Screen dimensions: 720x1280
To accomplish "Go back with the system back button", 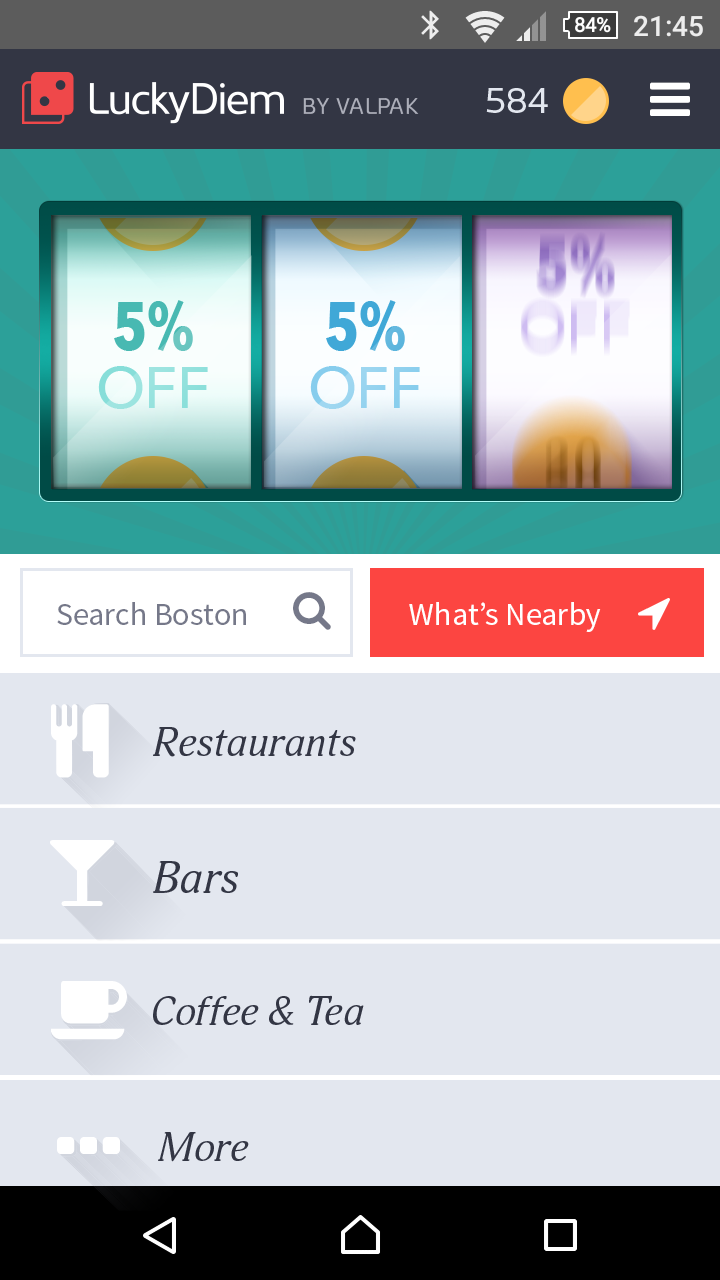I will click(160, 1235).
